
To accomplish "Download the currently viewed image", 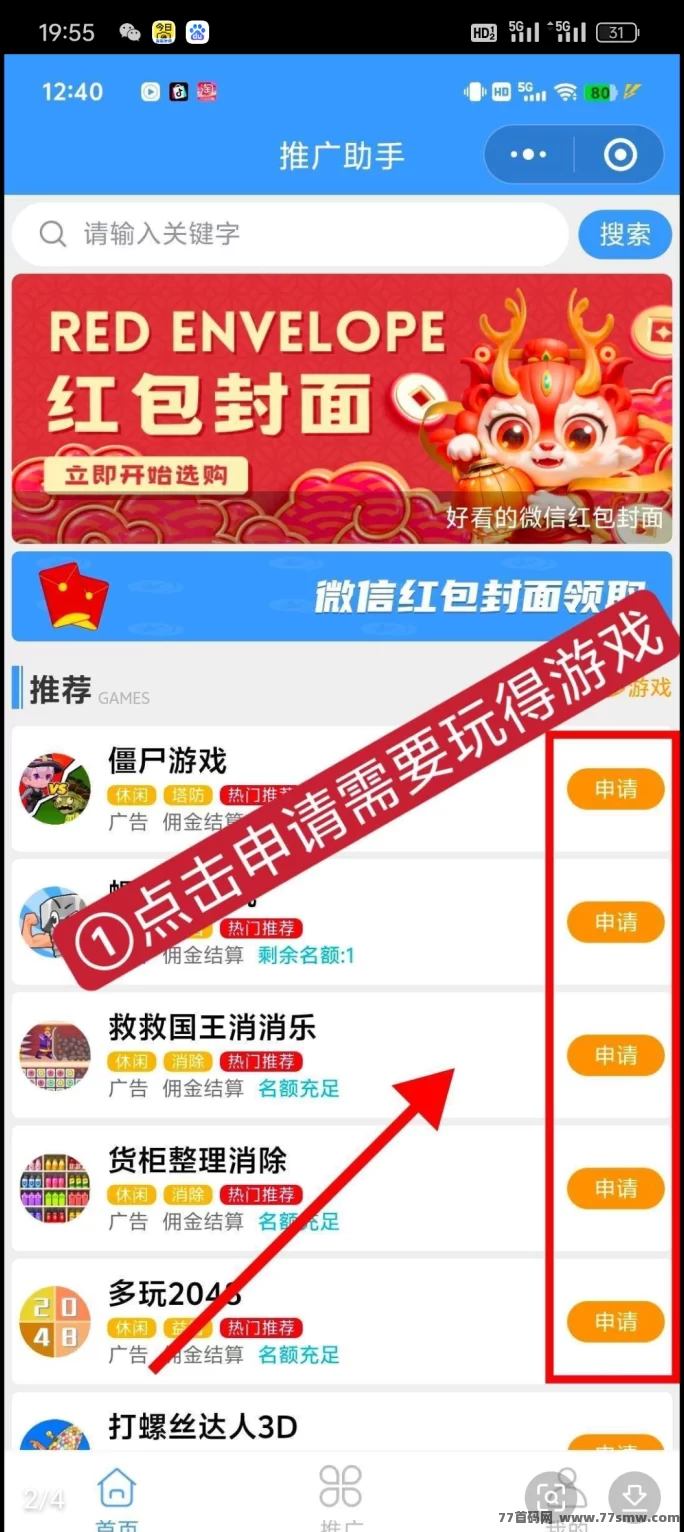I will point(634,1497).
